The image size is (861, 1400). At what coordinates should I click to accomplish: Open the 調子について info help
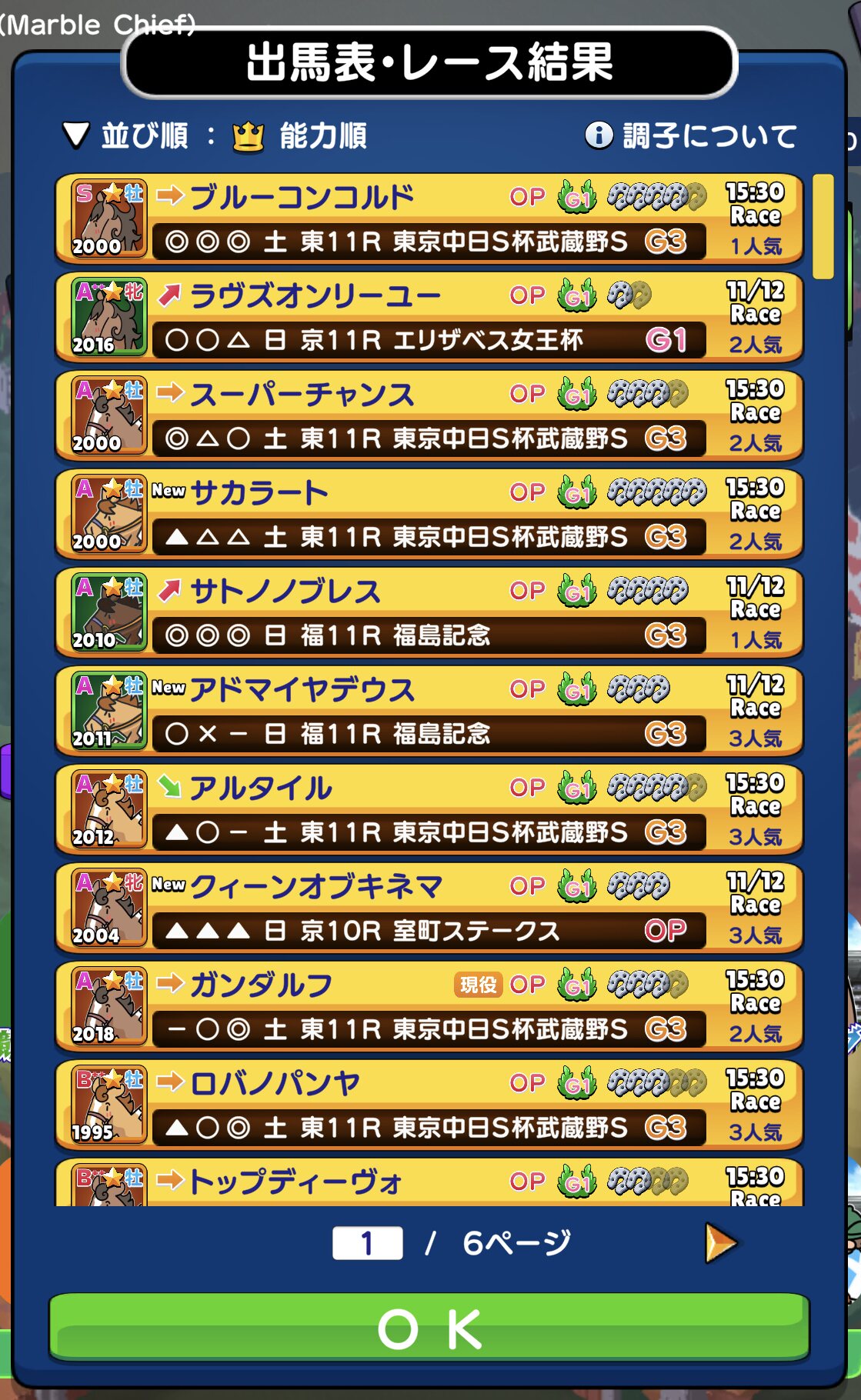pyautogui.click(x=690, y=136)
